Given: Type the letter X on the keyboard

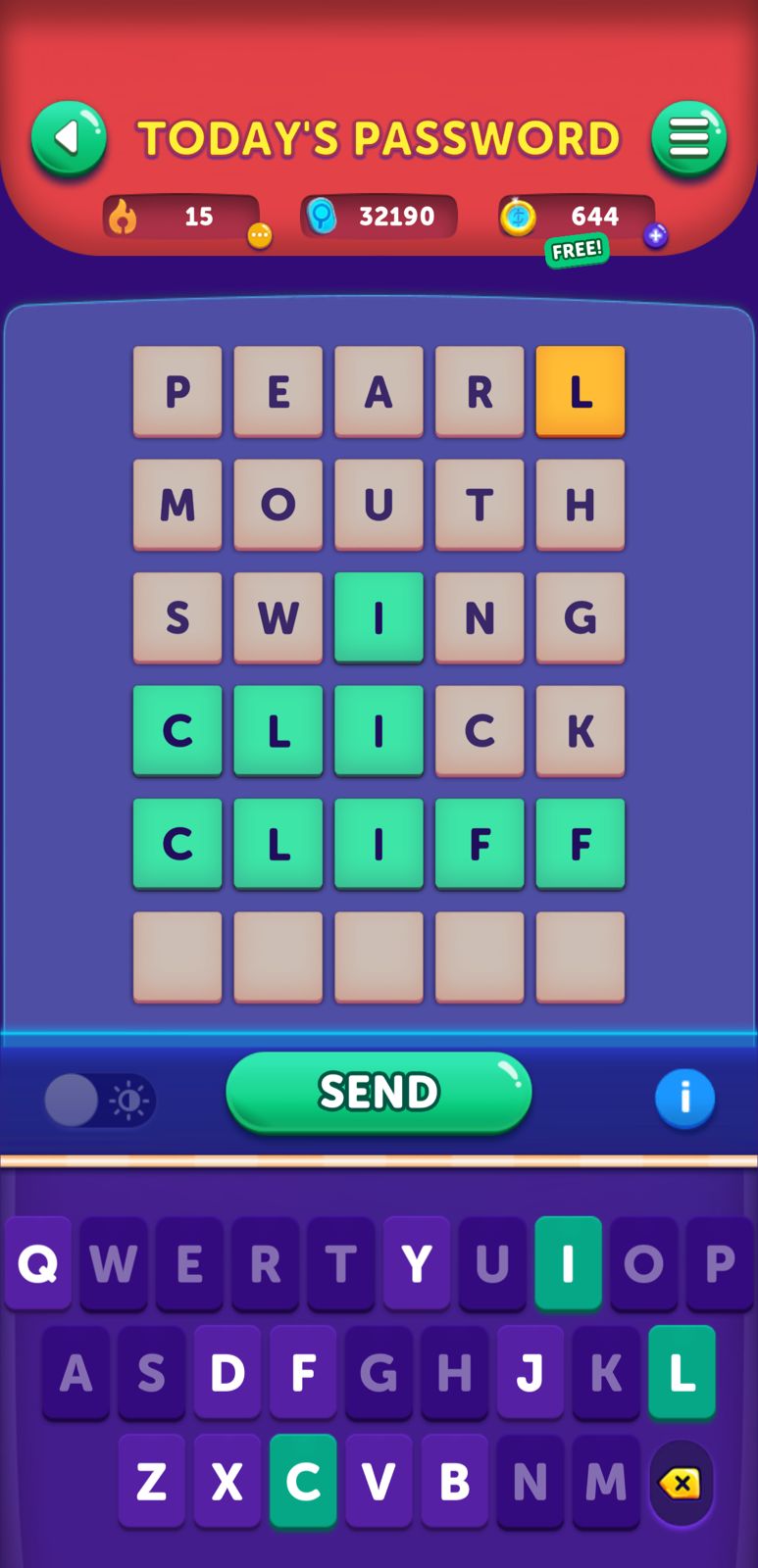Looking at the screenshot, I should click(227, 1481).
